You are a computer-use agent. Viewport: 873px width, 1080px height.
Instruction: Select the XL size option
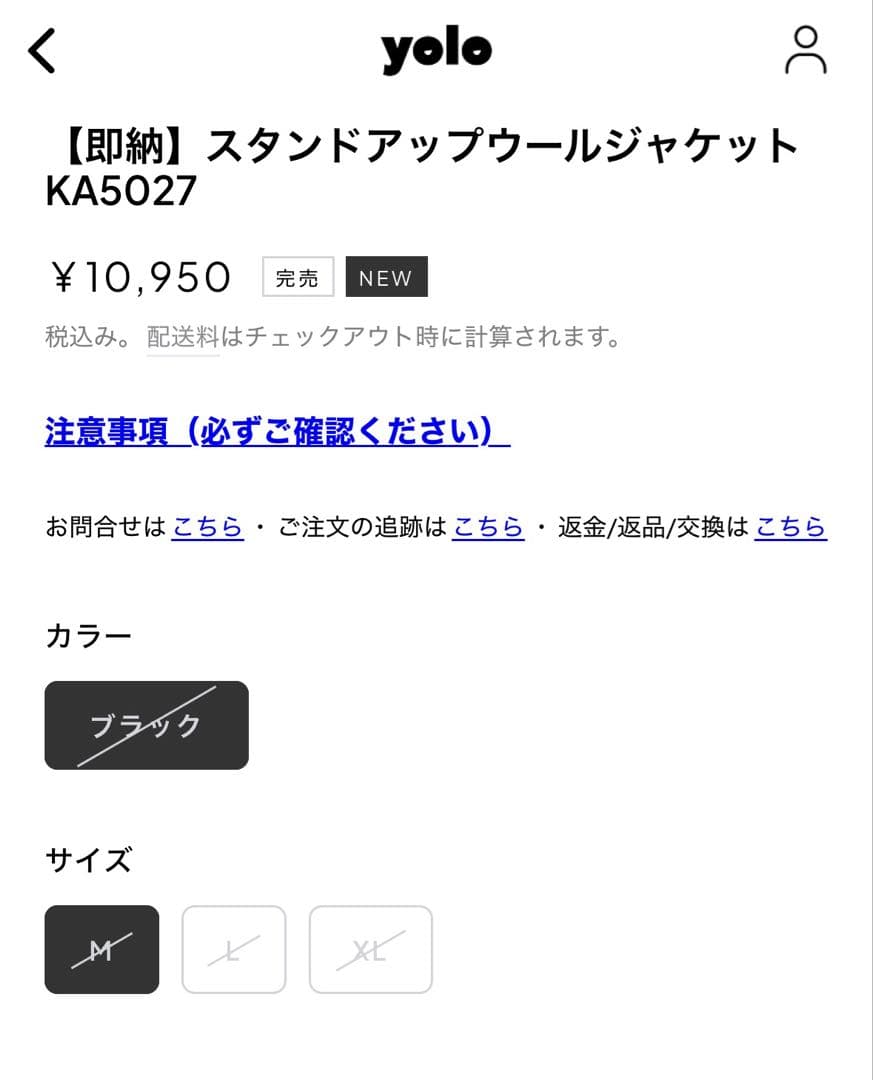370,949
